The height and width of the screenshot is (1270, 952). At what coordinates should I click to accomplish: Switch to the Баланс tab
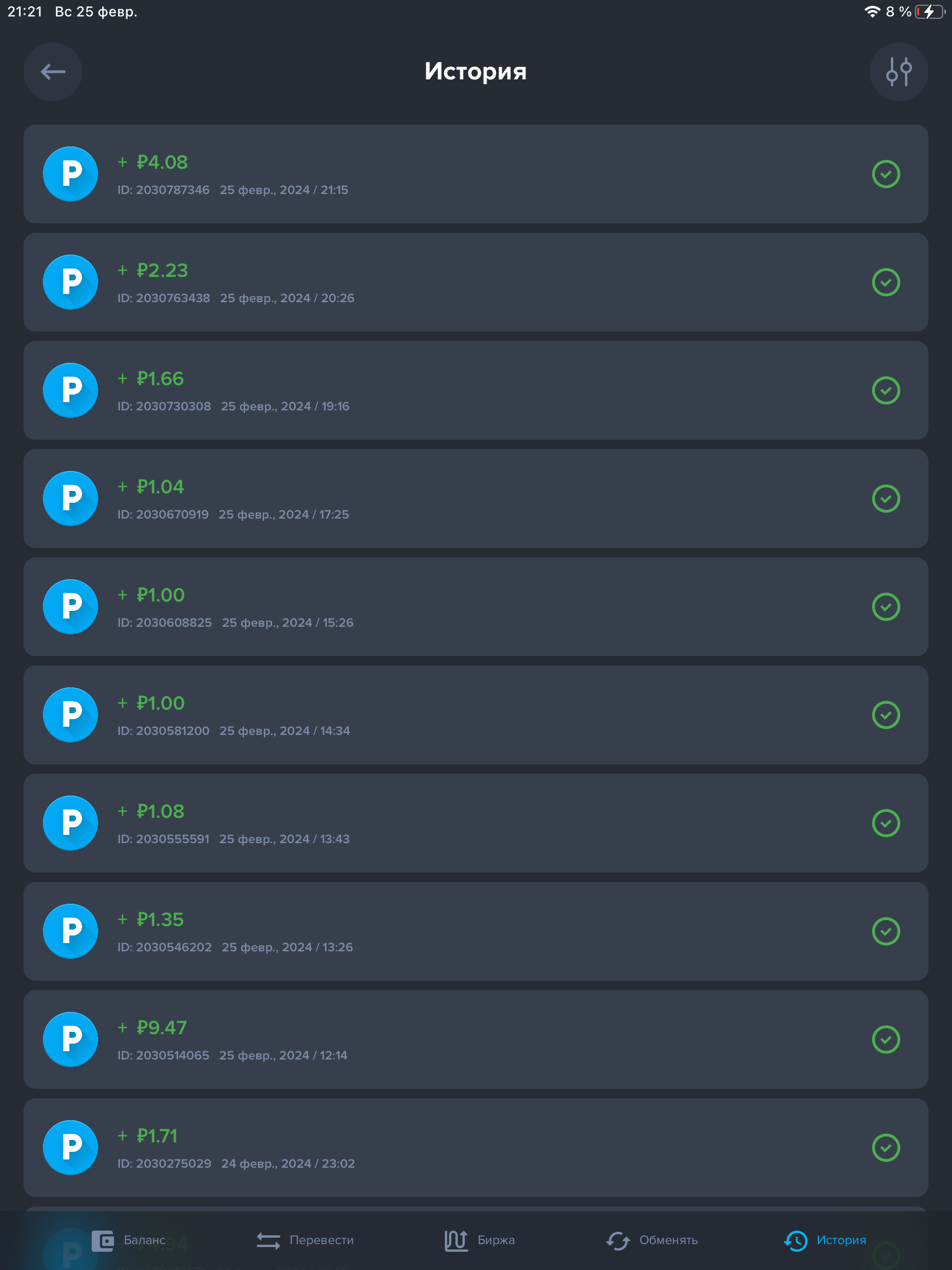[x=129, y=1240]
